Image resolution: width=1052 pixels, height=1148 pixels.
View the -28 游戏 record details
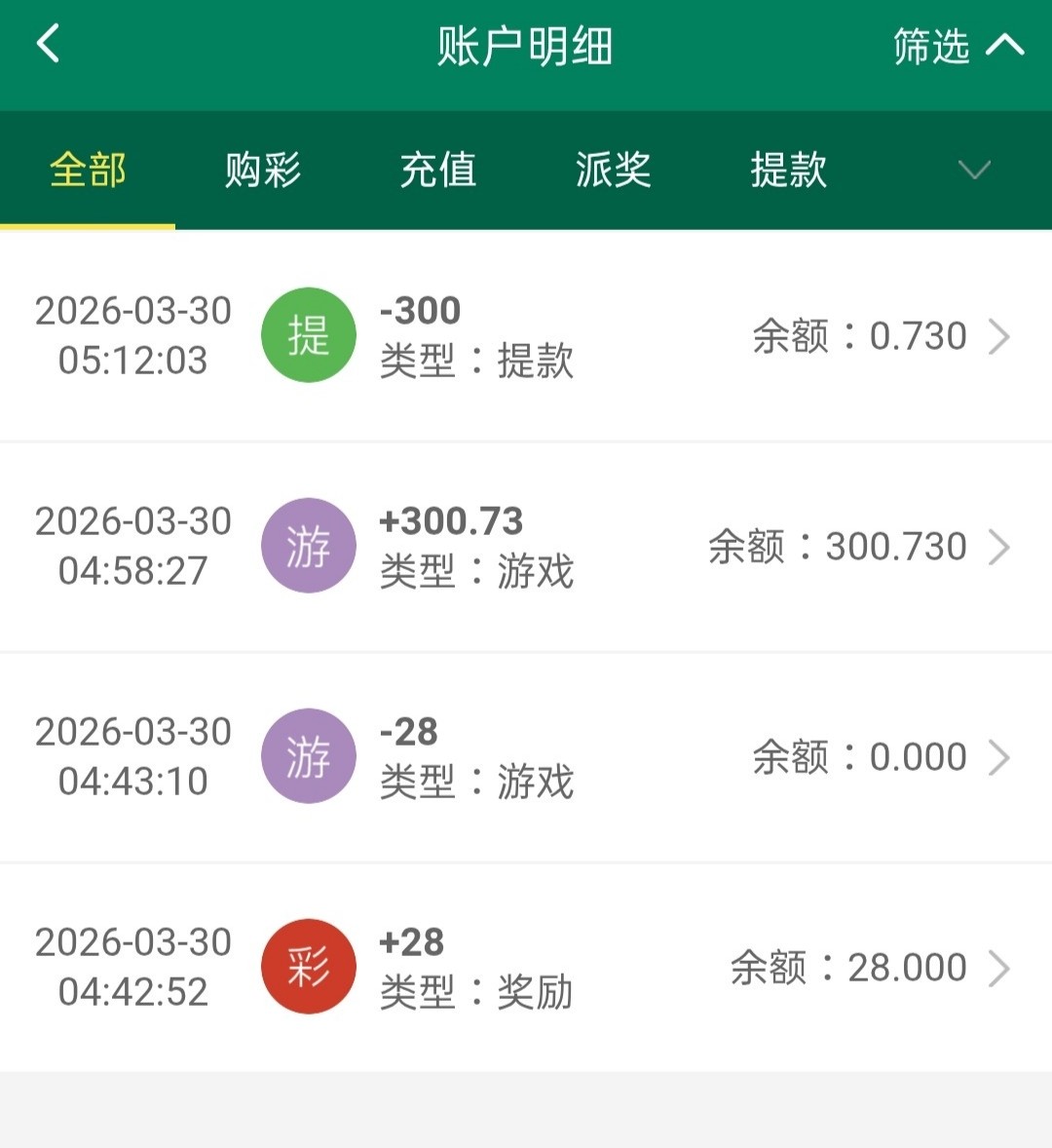526,757
